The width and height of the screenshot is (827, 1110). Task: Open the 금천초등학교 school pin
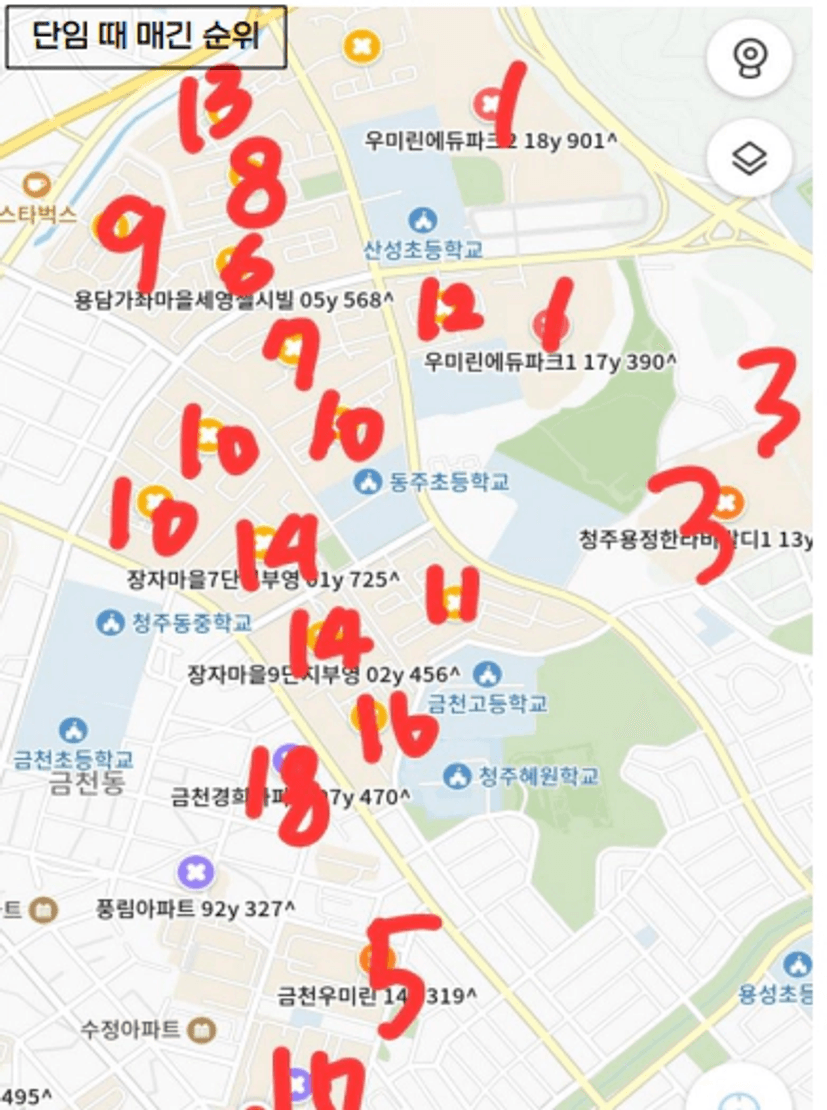pos(71,729)
